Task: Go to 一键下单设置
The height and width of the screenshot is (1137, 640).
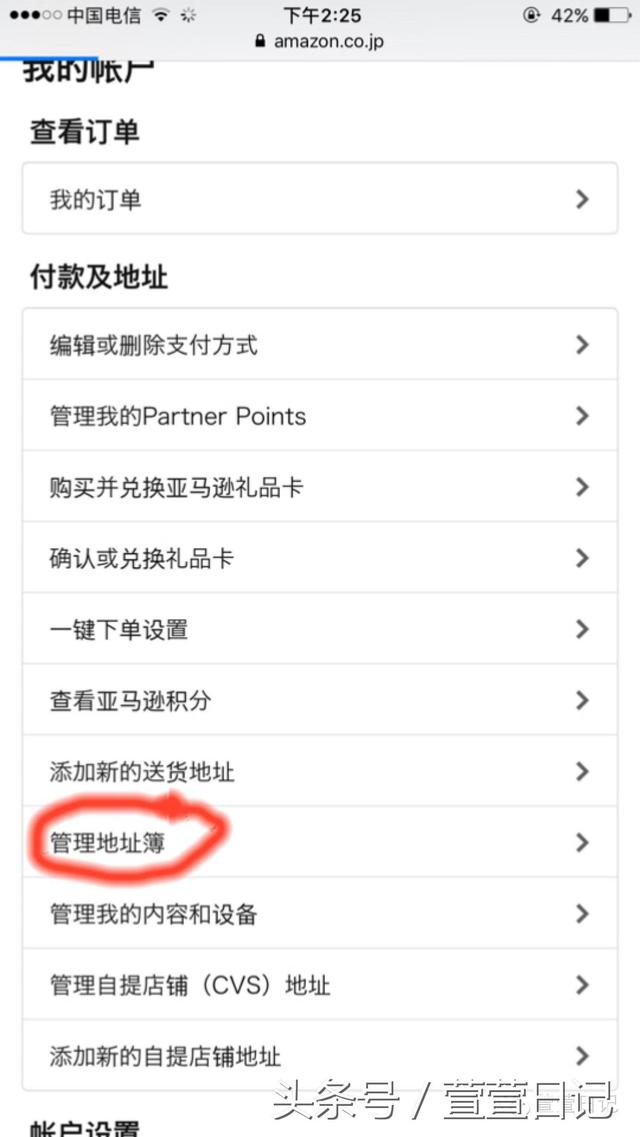Action: coord(320,629)
